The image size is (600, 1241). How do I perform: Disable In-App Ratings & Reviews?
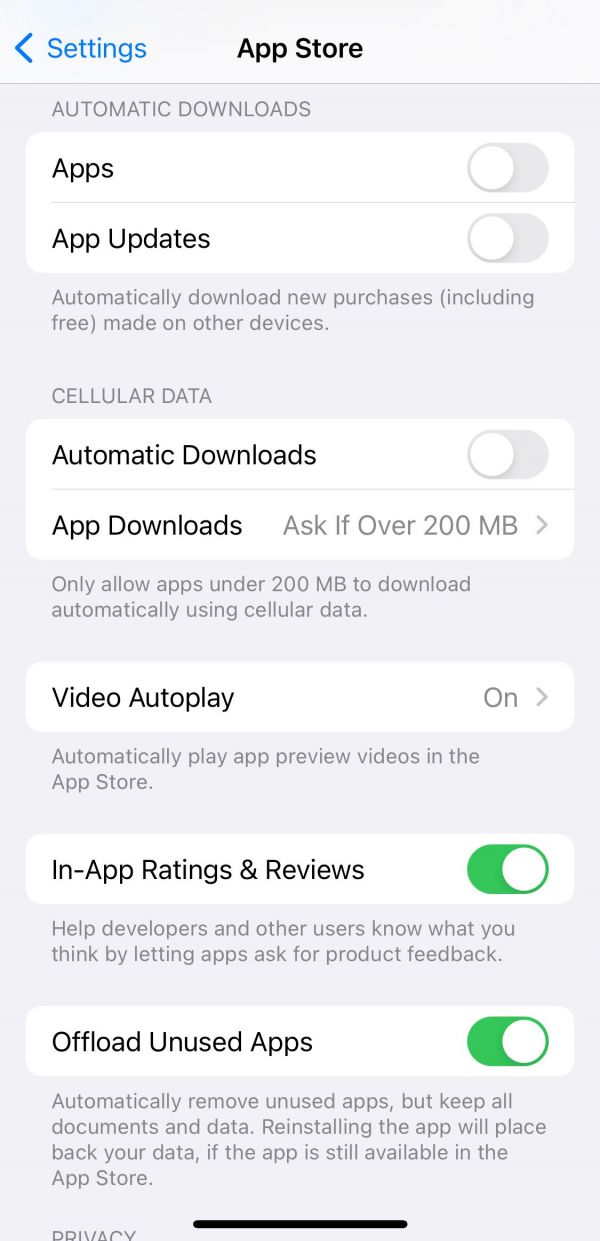(507, 869)
